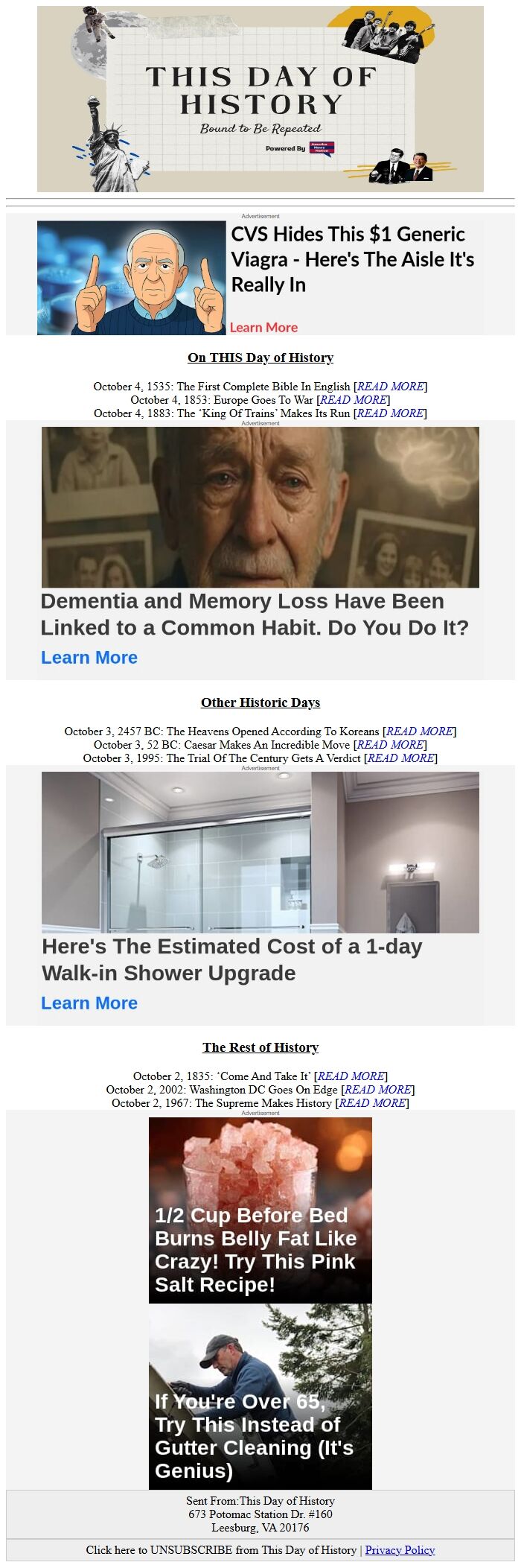Open the CVS cartoon ad image
This screenshot has width=521, height=1568.
pos(131,278)
